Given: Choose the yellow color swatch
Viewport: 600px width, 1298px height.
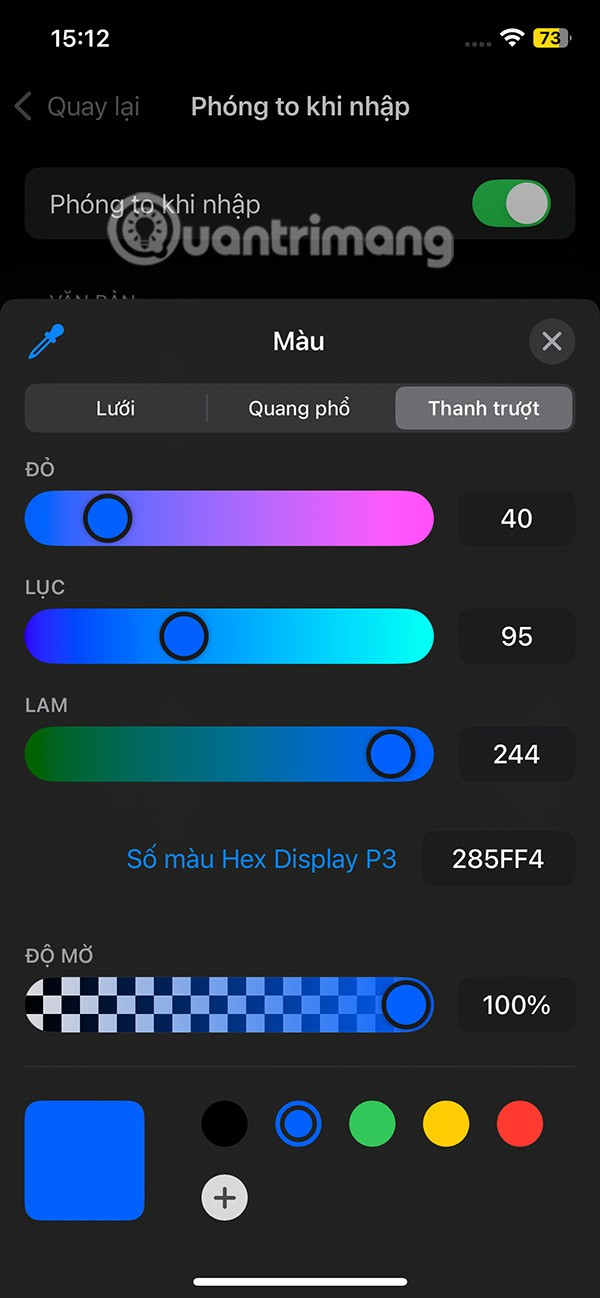Looking at the screenshot, I should (446, 1124).
